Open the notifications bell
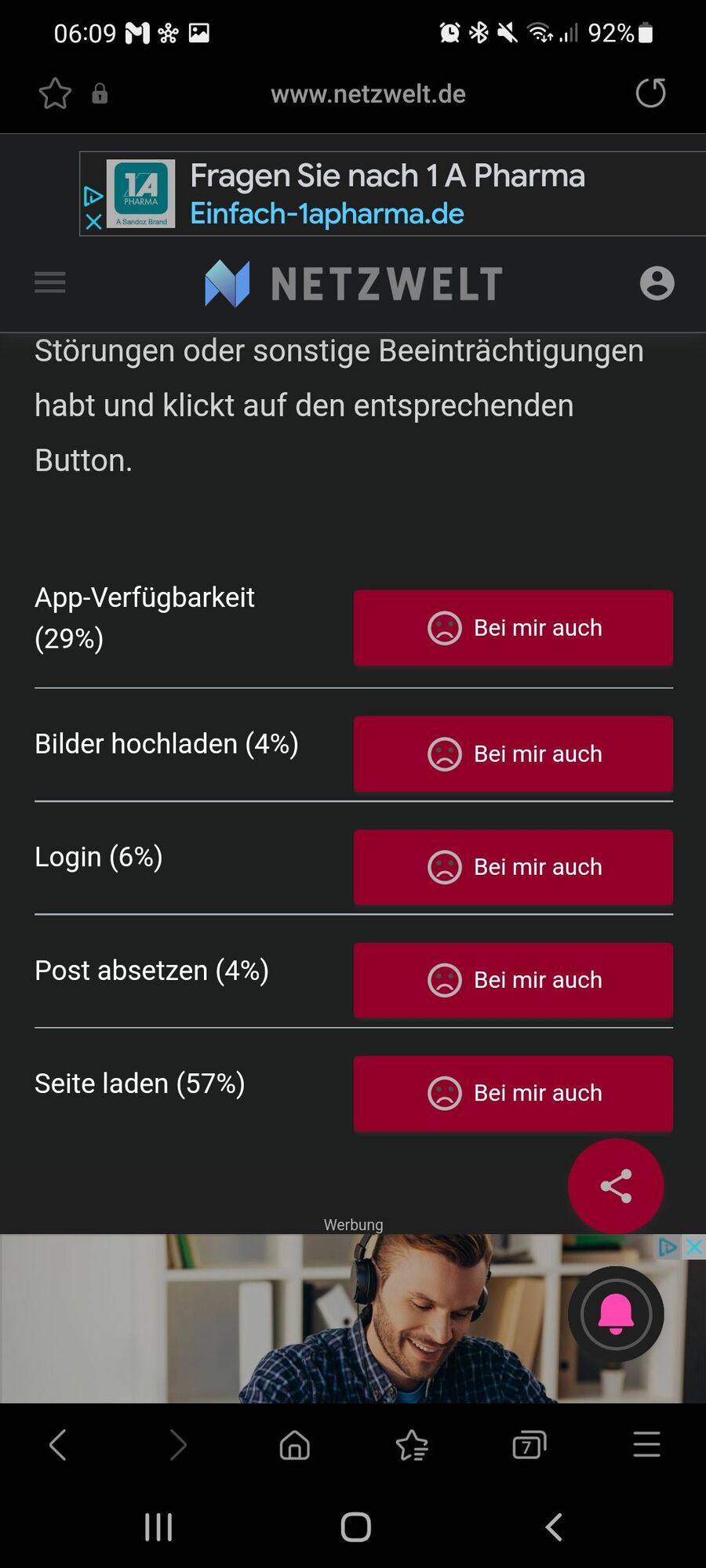The height and width of the screenshot is (1568, 706). pyautogui.click(x=616, y=1314)
